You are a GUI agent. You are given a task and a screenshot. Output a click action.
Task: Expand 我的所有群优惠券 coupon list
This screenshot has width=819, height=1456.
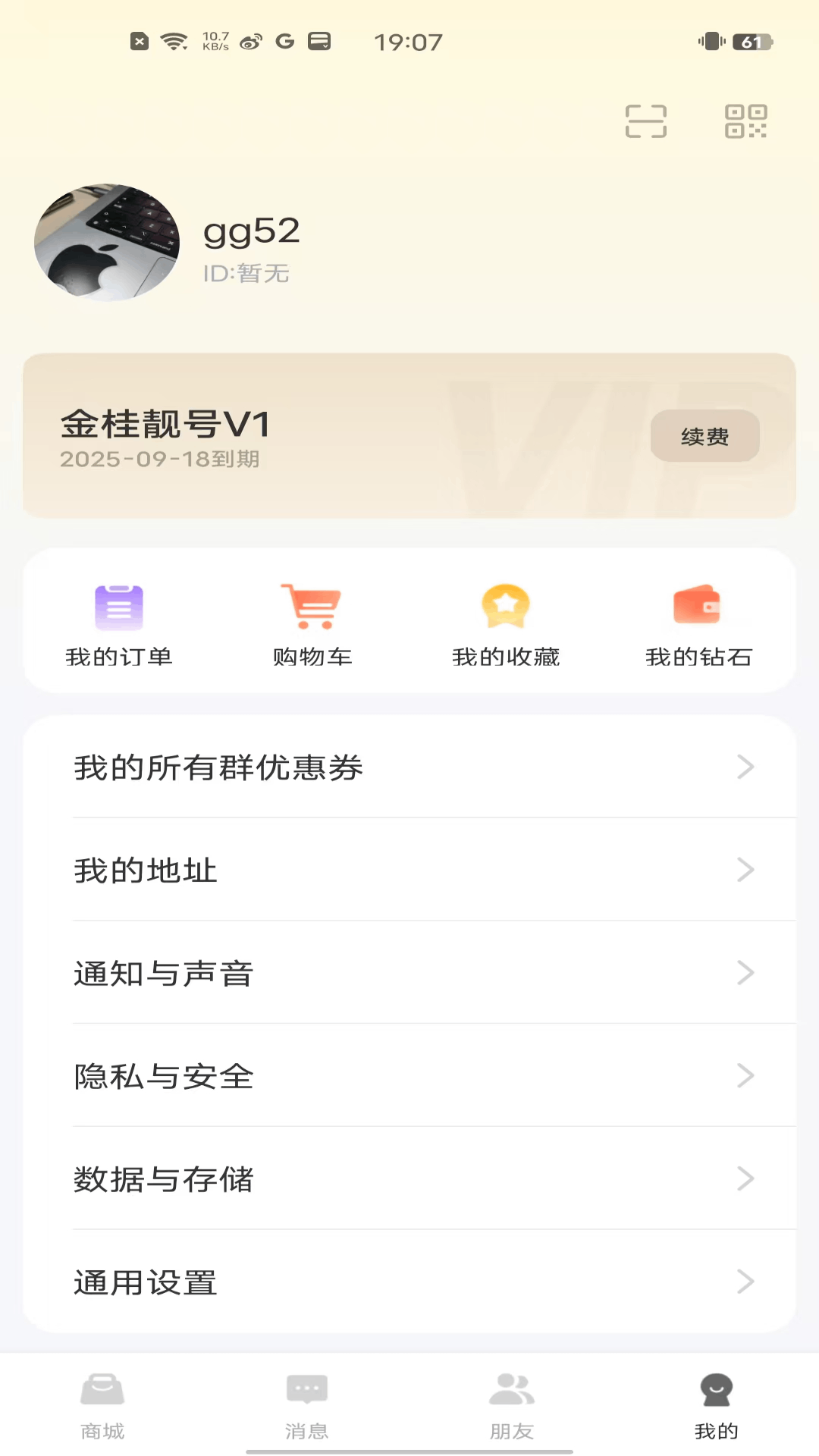pos(409,767)
